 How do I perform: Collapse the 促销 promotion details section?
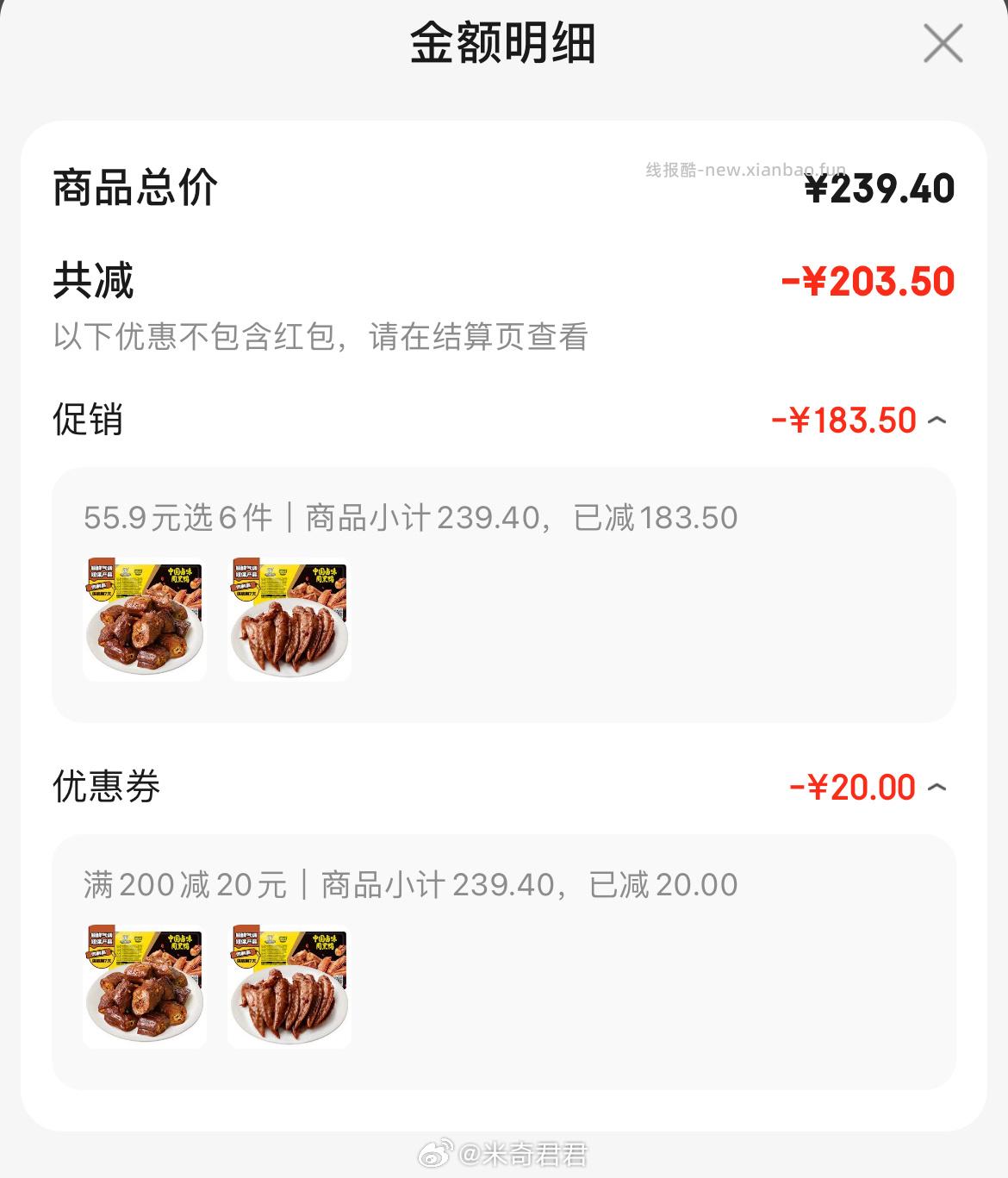pos(936,421)
